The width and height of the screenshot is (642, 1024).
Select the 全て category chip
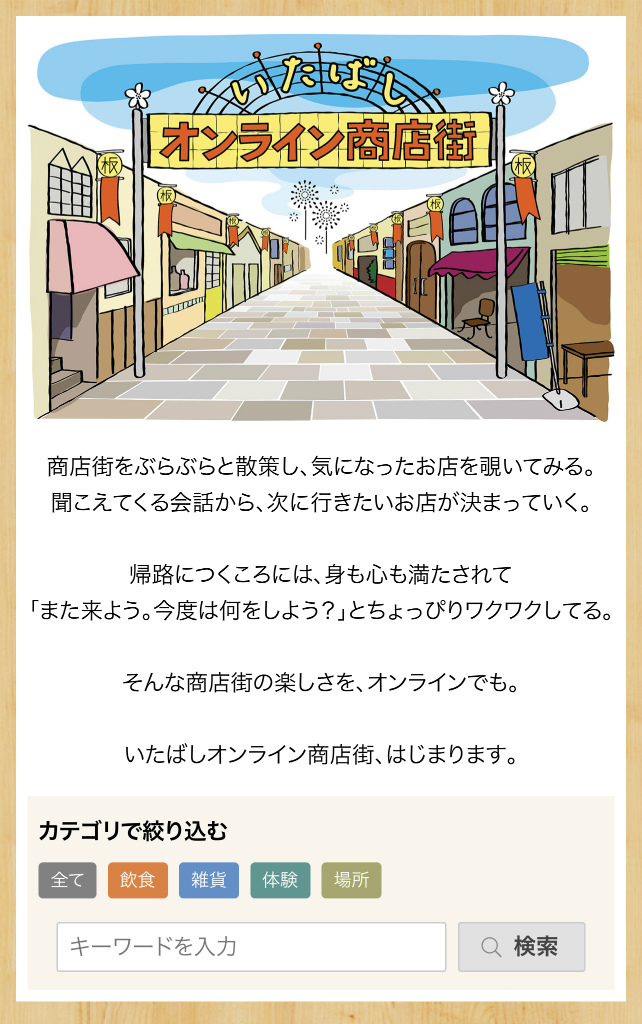pos(67,880)
